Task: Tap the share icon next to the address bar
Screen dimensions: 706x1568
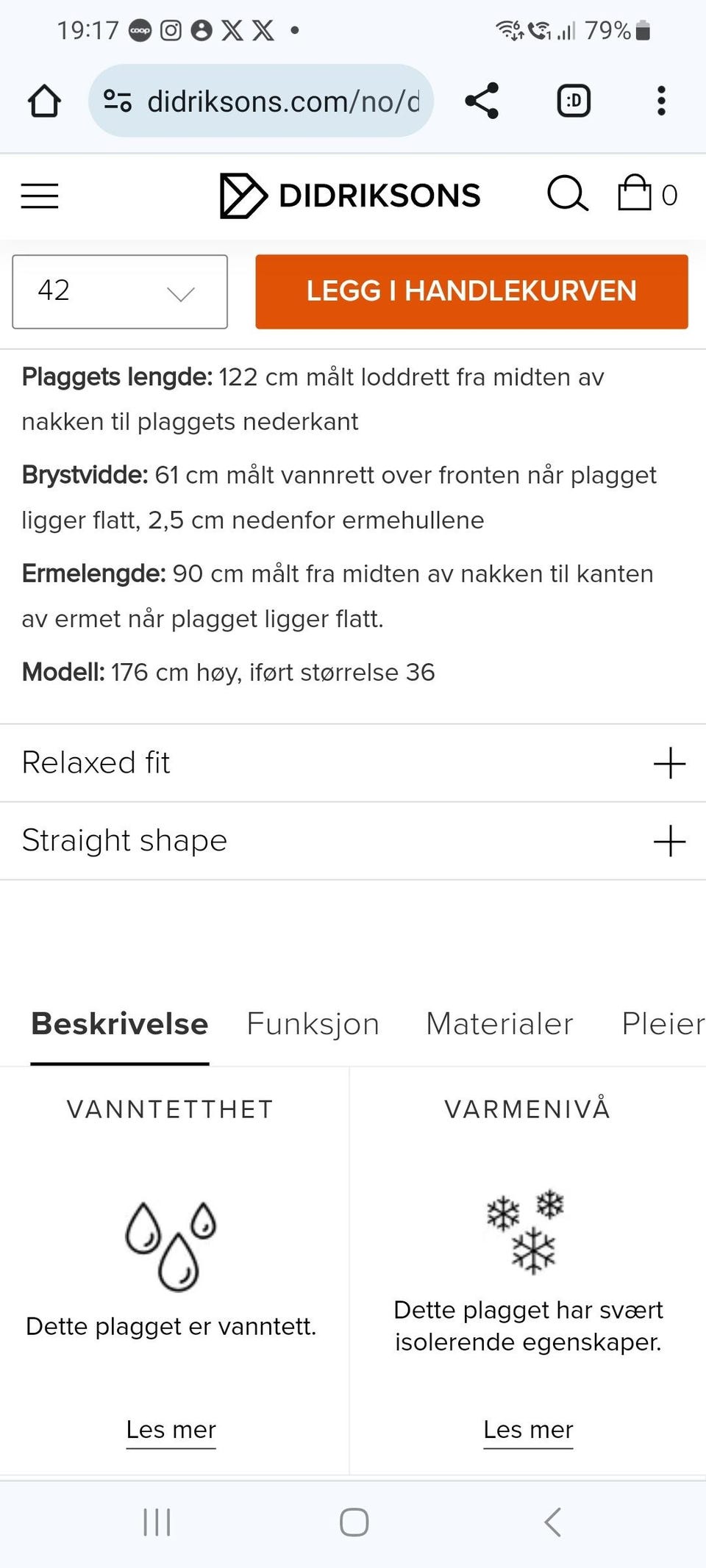Action: pyautogui.click(x=482, y=101)
